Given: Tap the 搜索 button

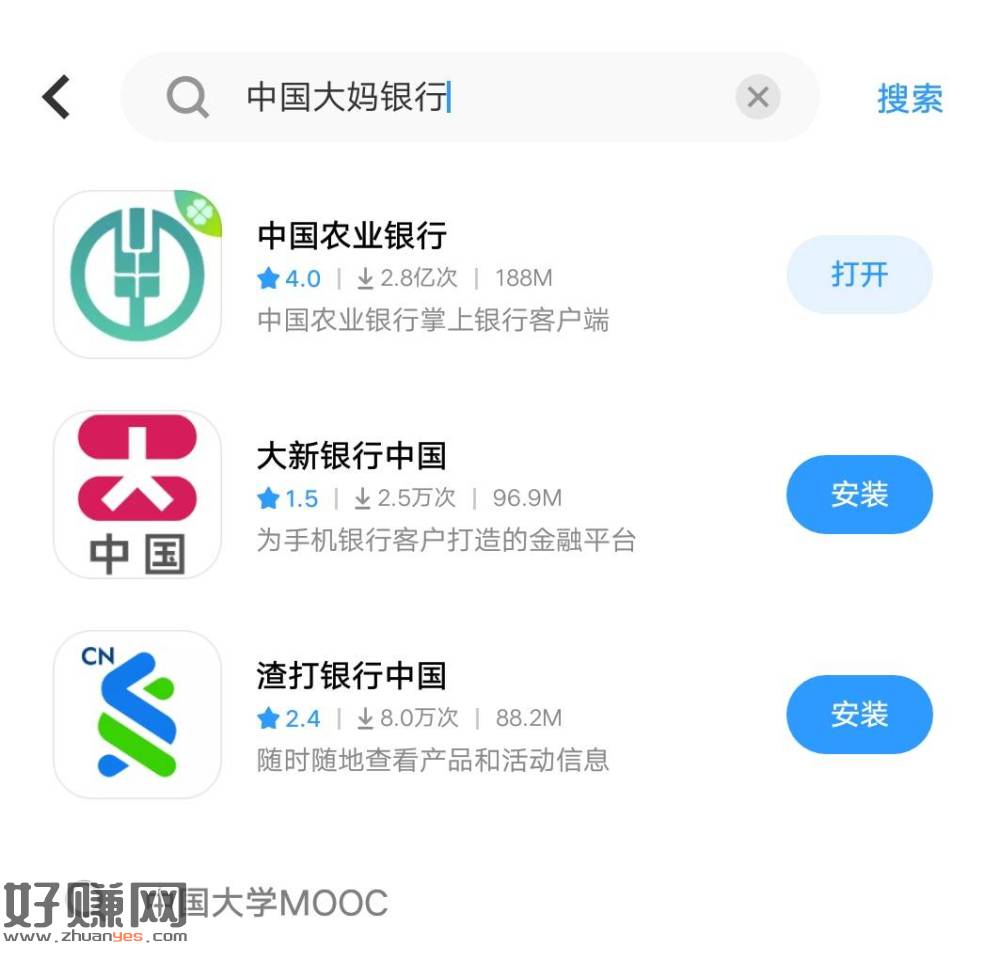Looking at the screenshot, I should (909, 98).
